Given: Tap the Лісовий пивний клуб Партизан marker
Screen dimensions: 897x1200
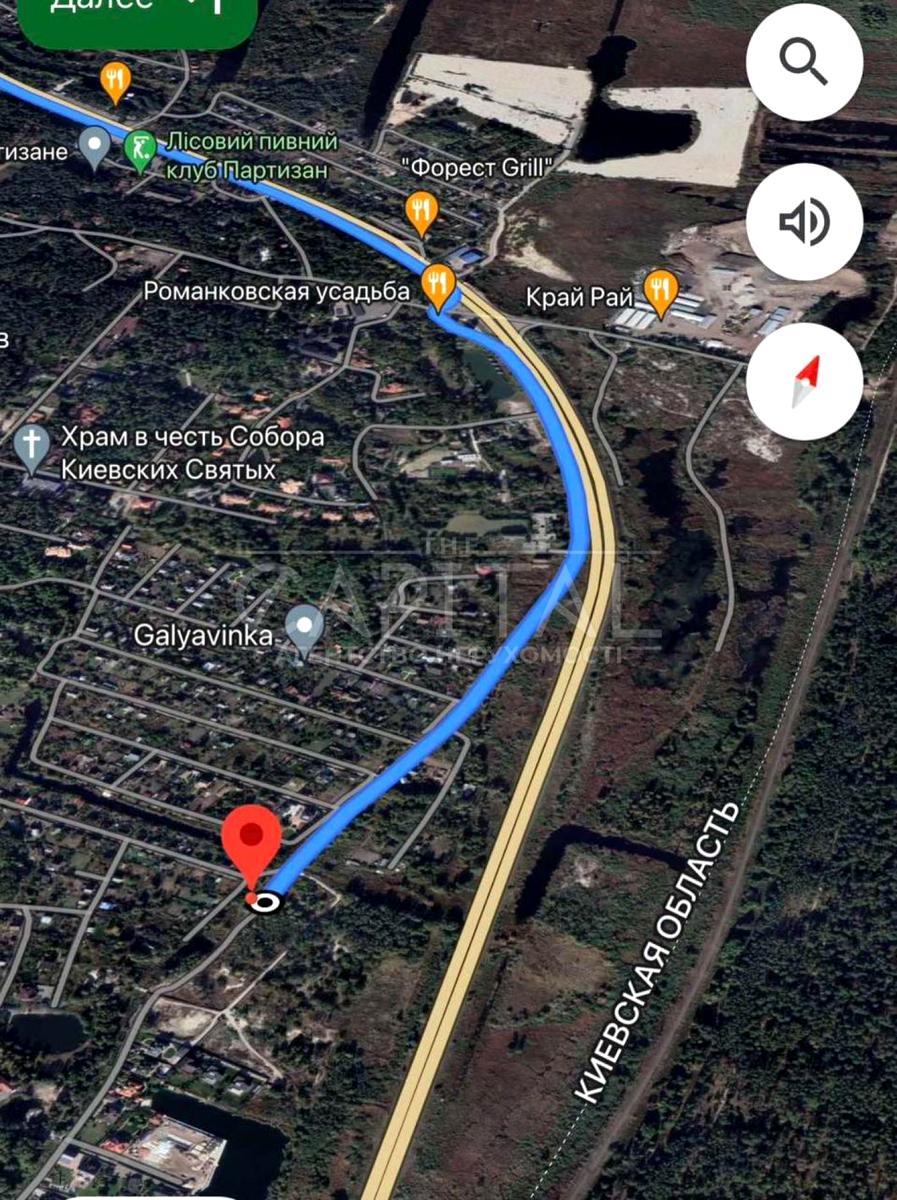Looking at the screenshot, I should pos(140,150).
